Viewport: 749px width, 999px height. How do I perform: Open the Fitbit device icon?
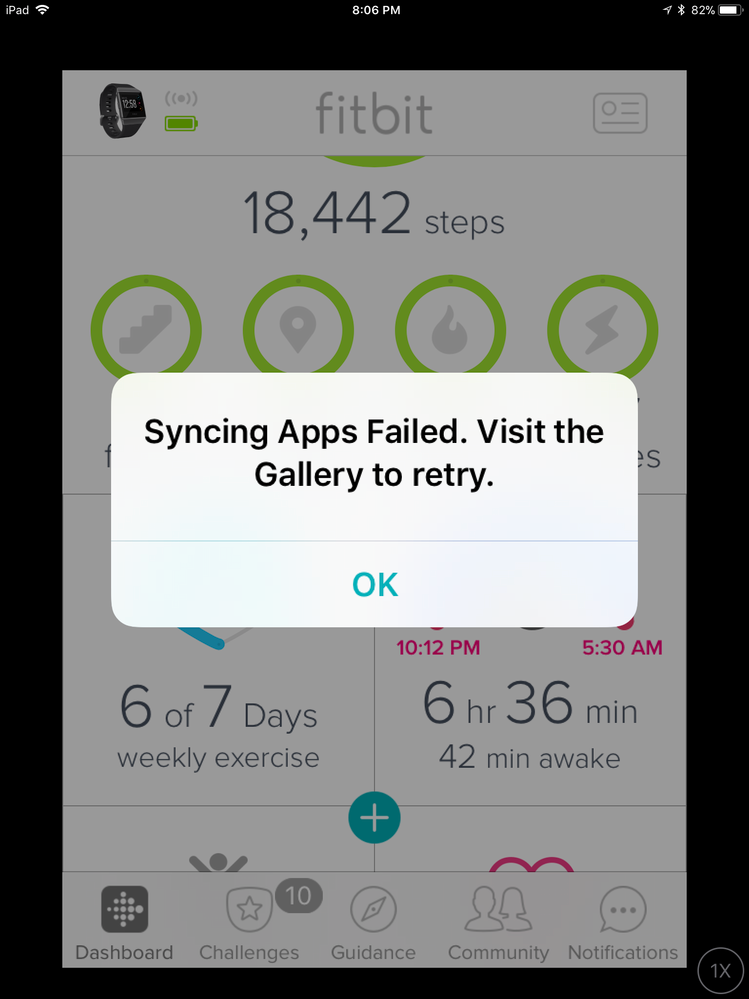pos(122,111)
